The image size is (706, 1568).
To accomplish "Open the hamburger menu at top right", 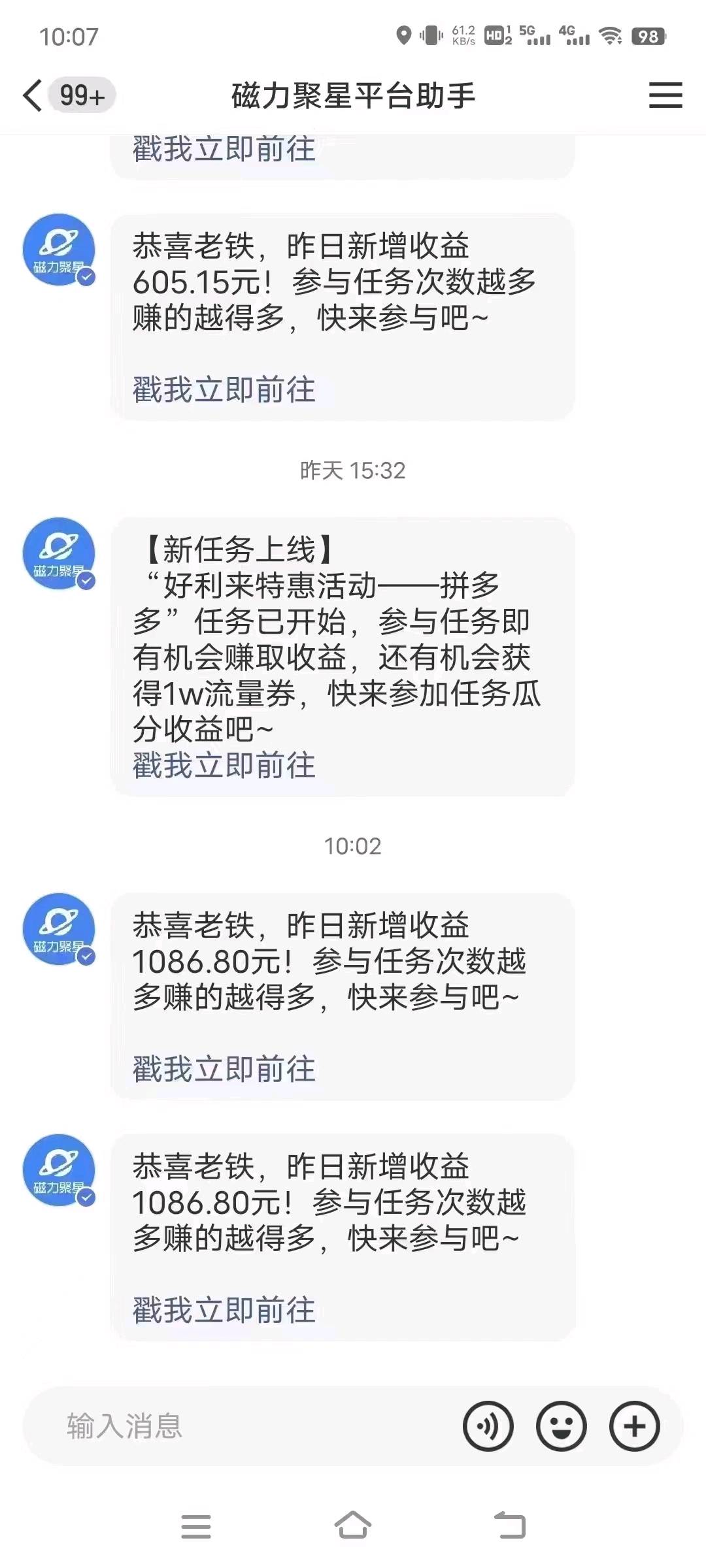I will click(x=665, y=95).
